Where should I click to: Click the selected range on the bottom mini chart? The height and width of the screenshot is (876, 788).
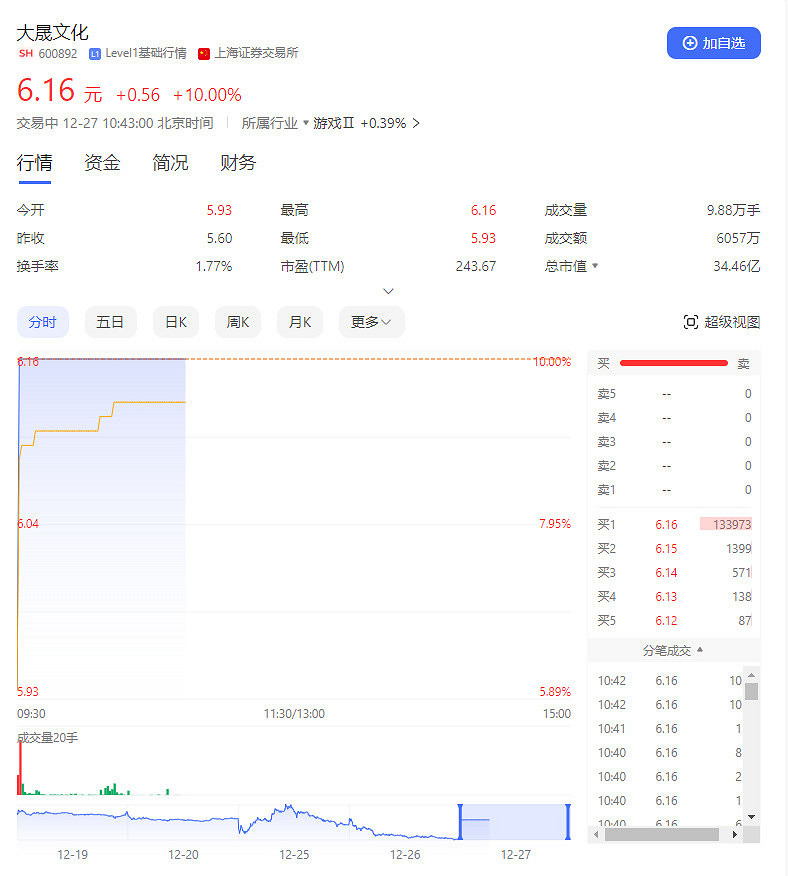517,822
